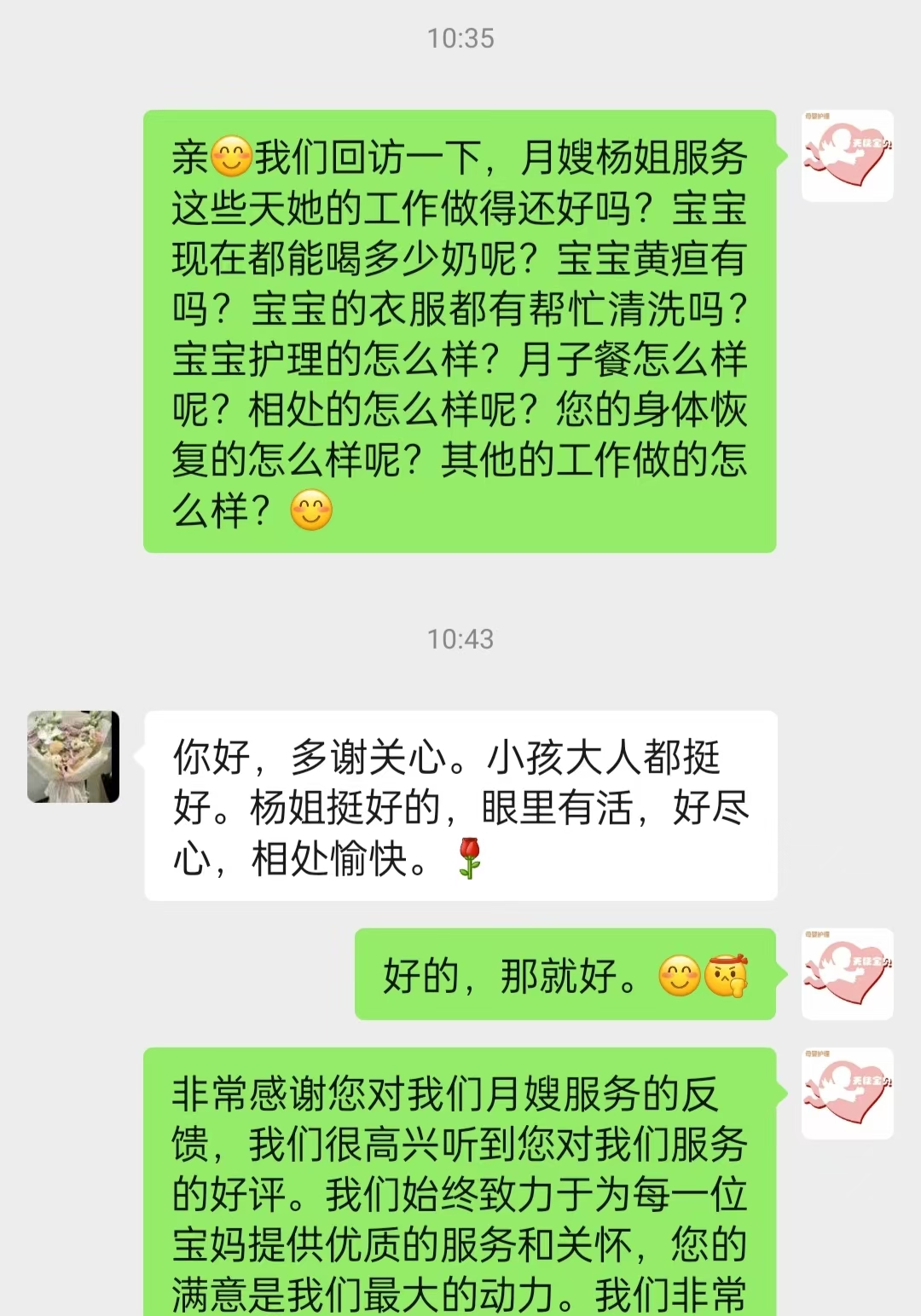Open the sender avatar next to the 回访 message
The height and width of the screenshot is (1316, 921).
[847, 156]
